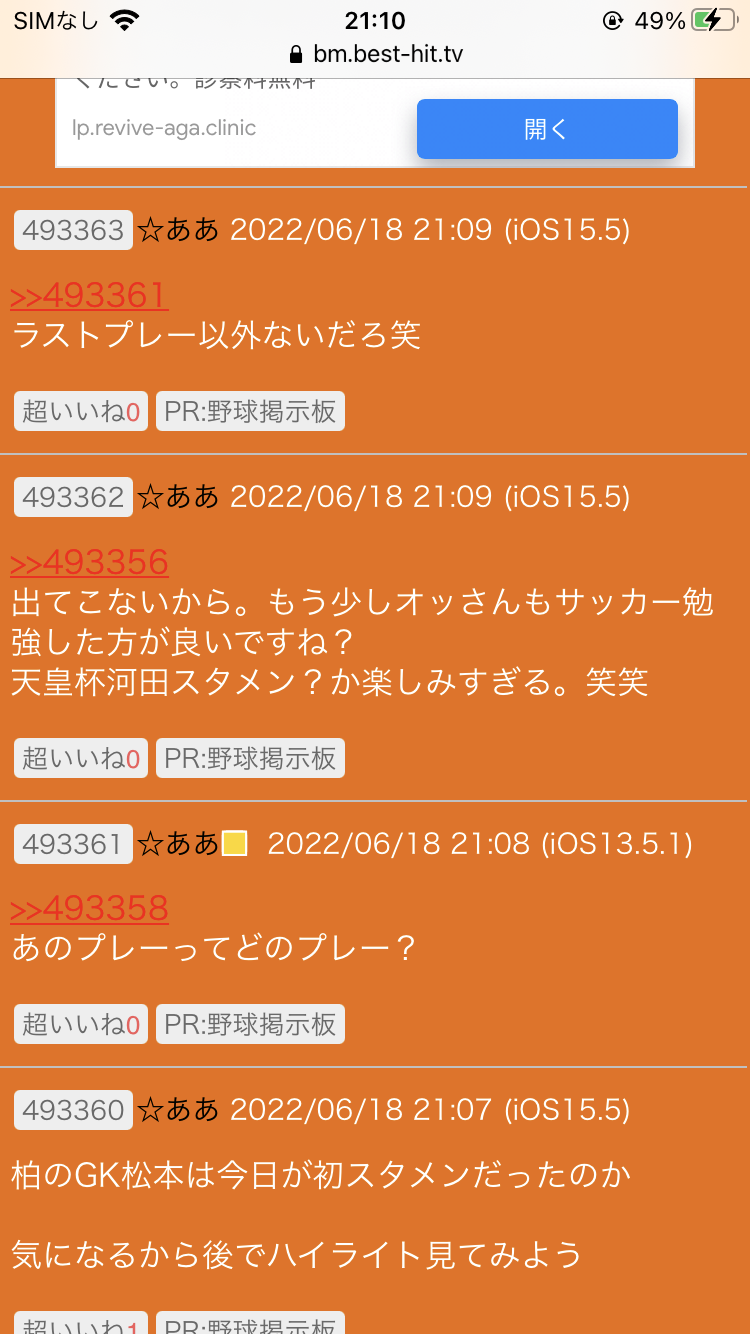
Task: Follow the >>493361 reply link
Action: point(89,295)
